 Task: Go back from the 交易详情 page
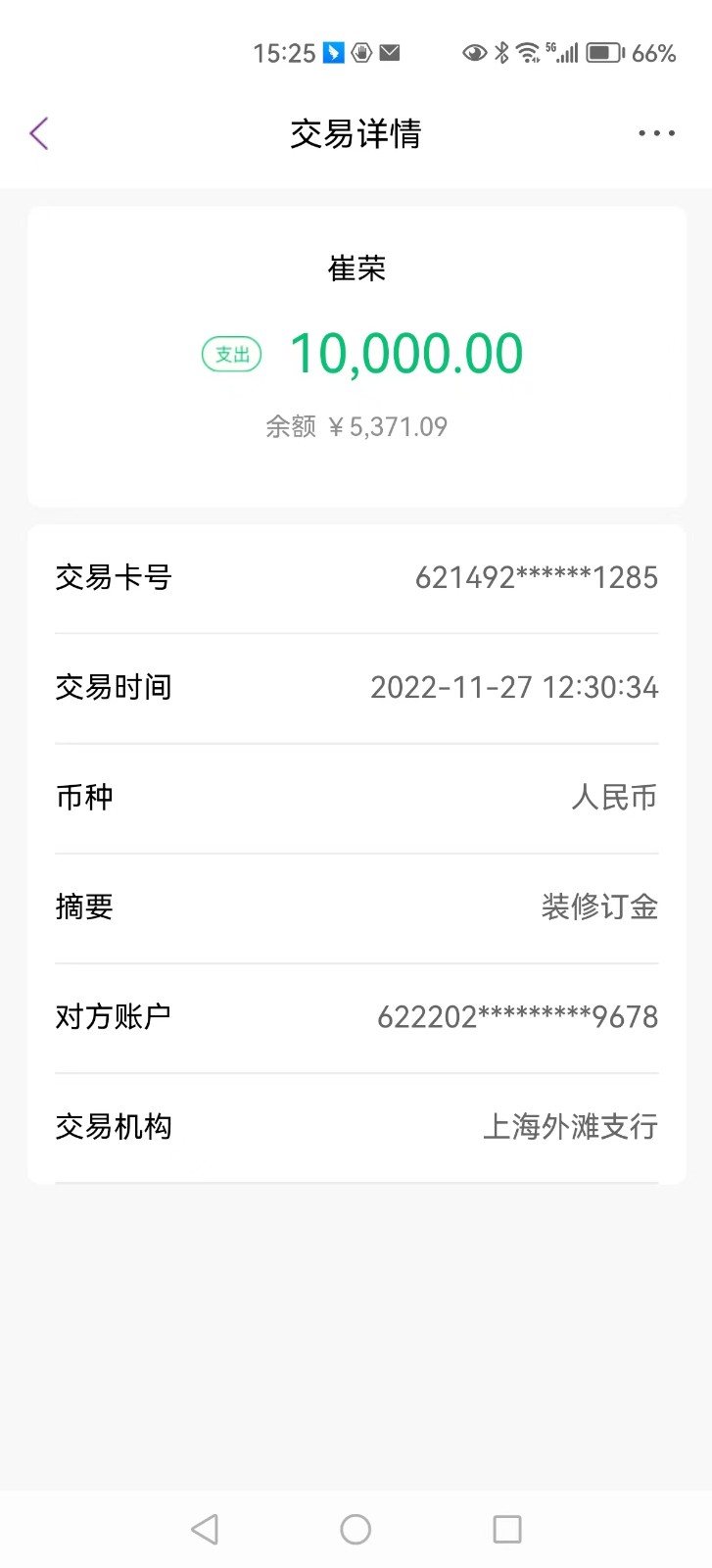tap(39, 133)
